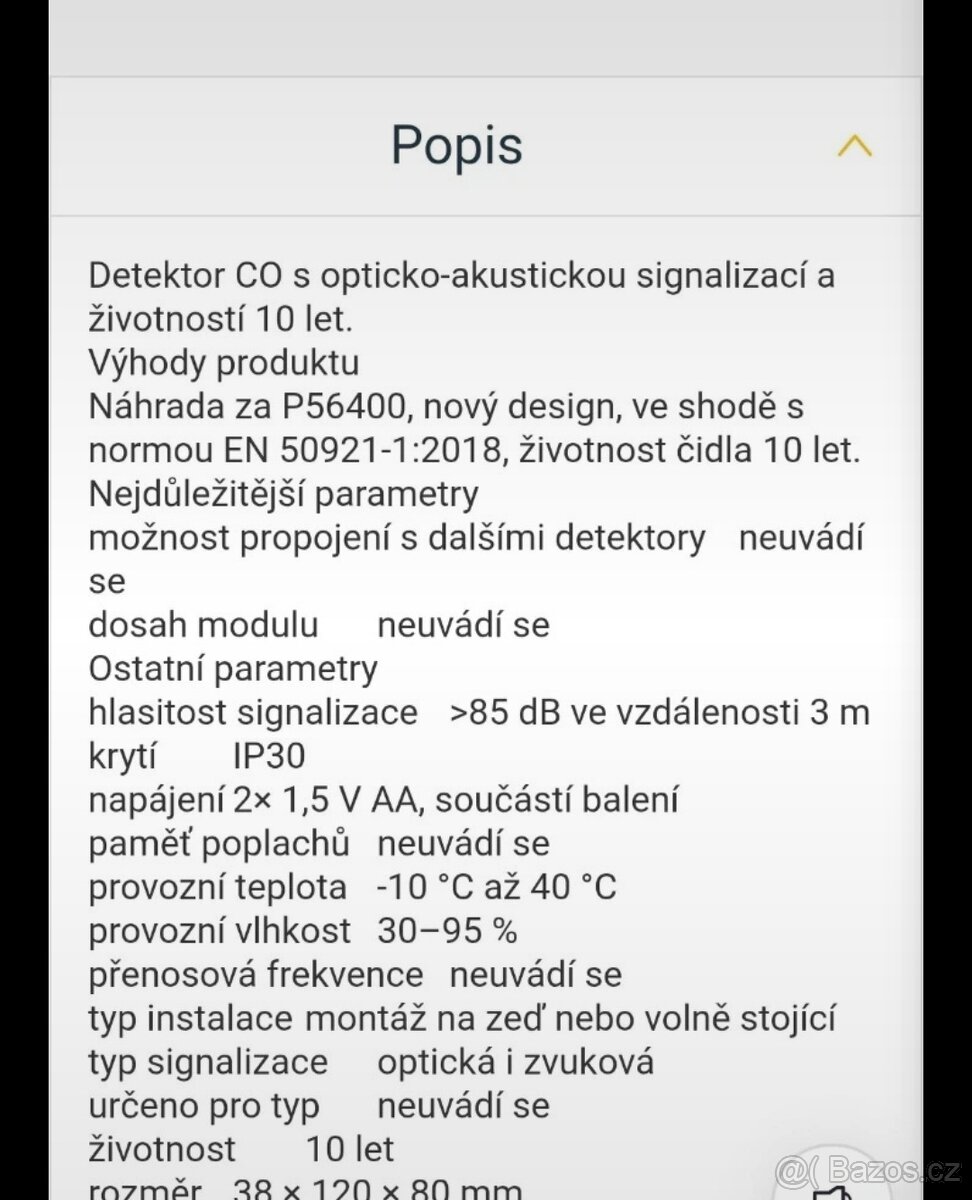Collapse the Popis section
The width and height of the screenshot is (972, 1200).
854,147
